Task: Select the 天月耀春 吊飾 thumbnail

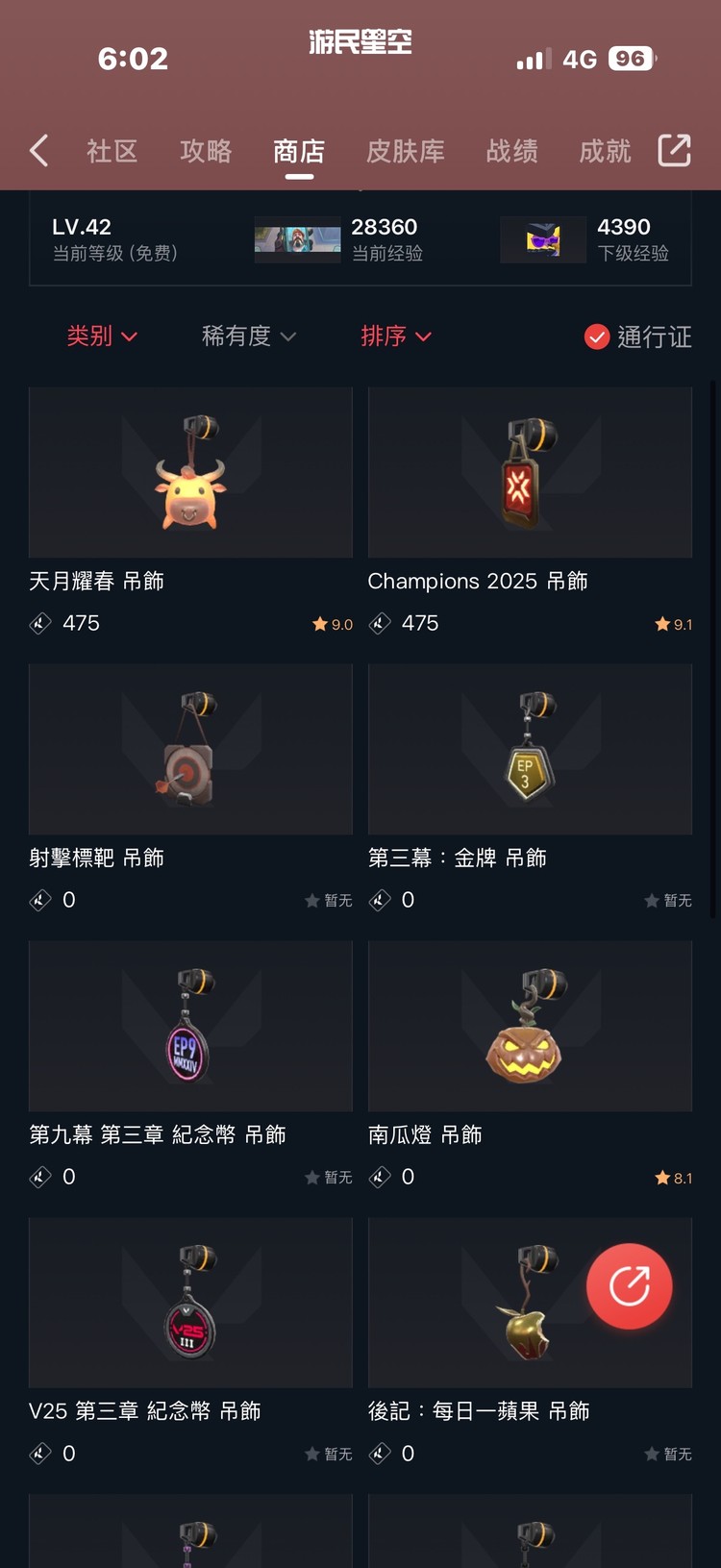Action: [190, 472]
